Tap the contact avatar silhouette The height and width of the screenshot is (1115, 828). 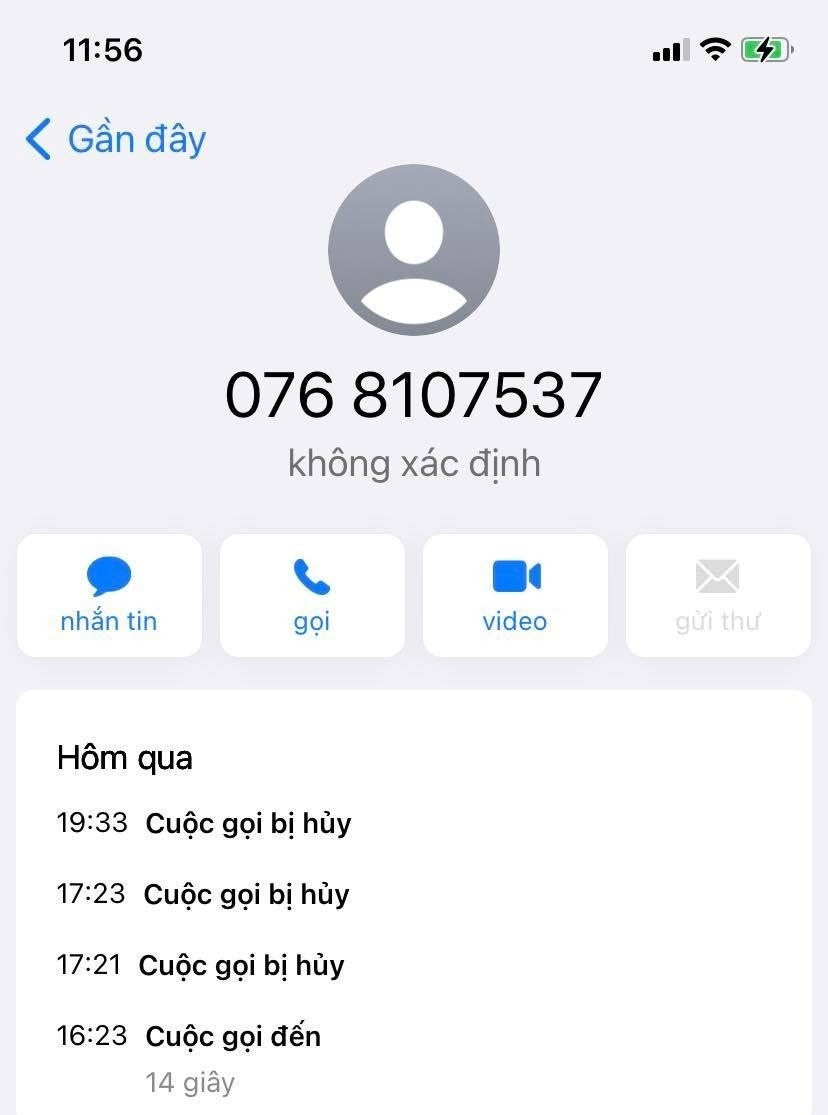(413, 250)
